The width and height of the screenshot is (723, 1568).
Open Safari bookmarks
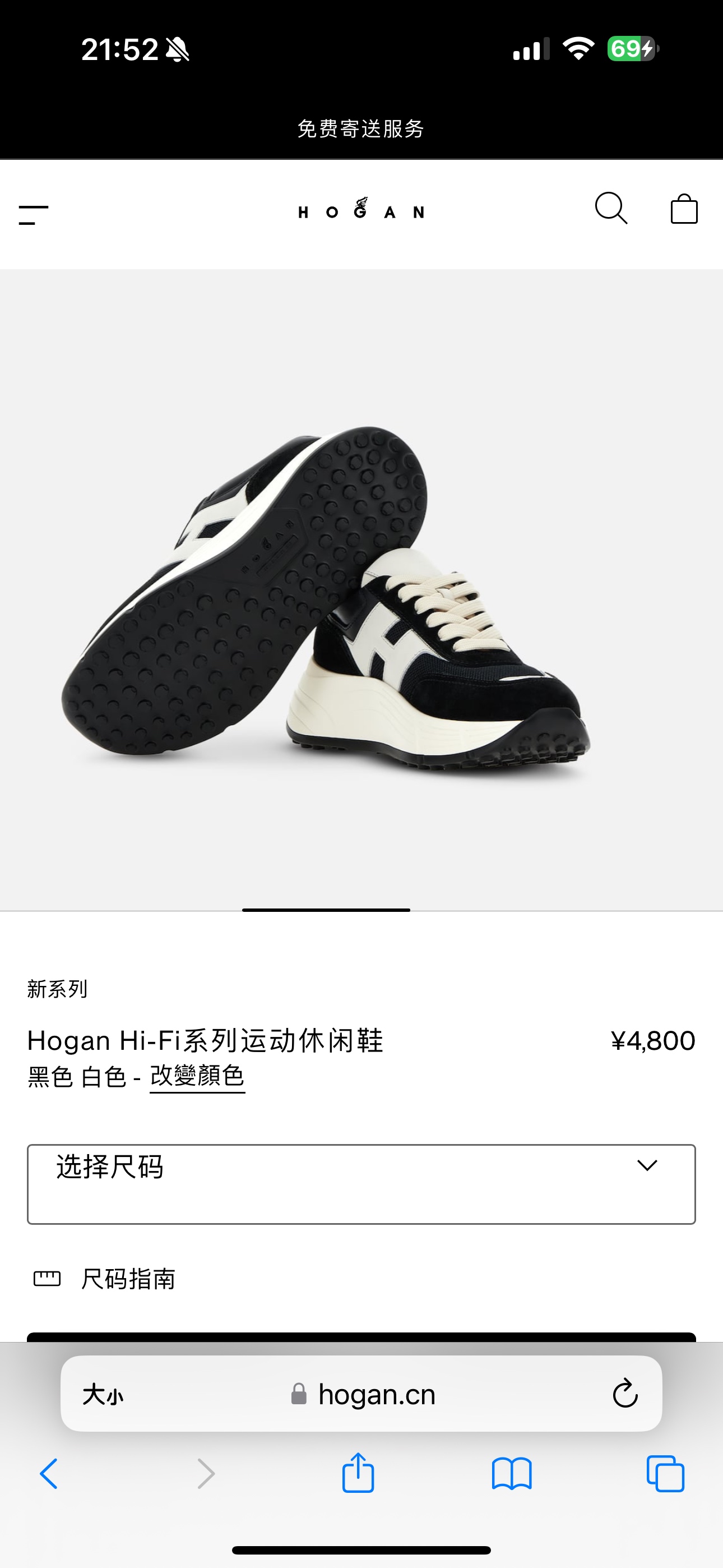pyautogui.click(x=512, y=1474)
